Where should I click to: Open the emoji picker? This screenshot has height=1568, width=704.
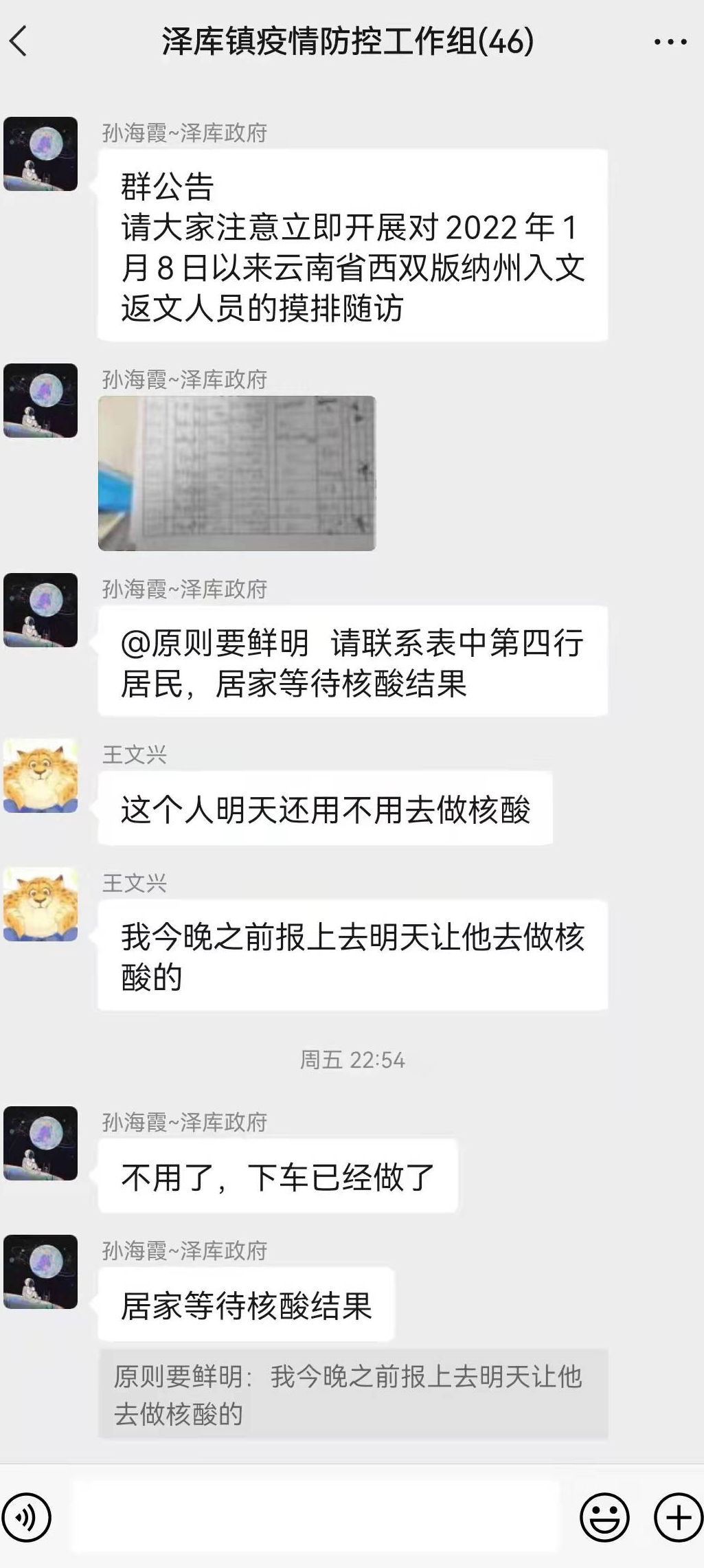coord(604,1516)
